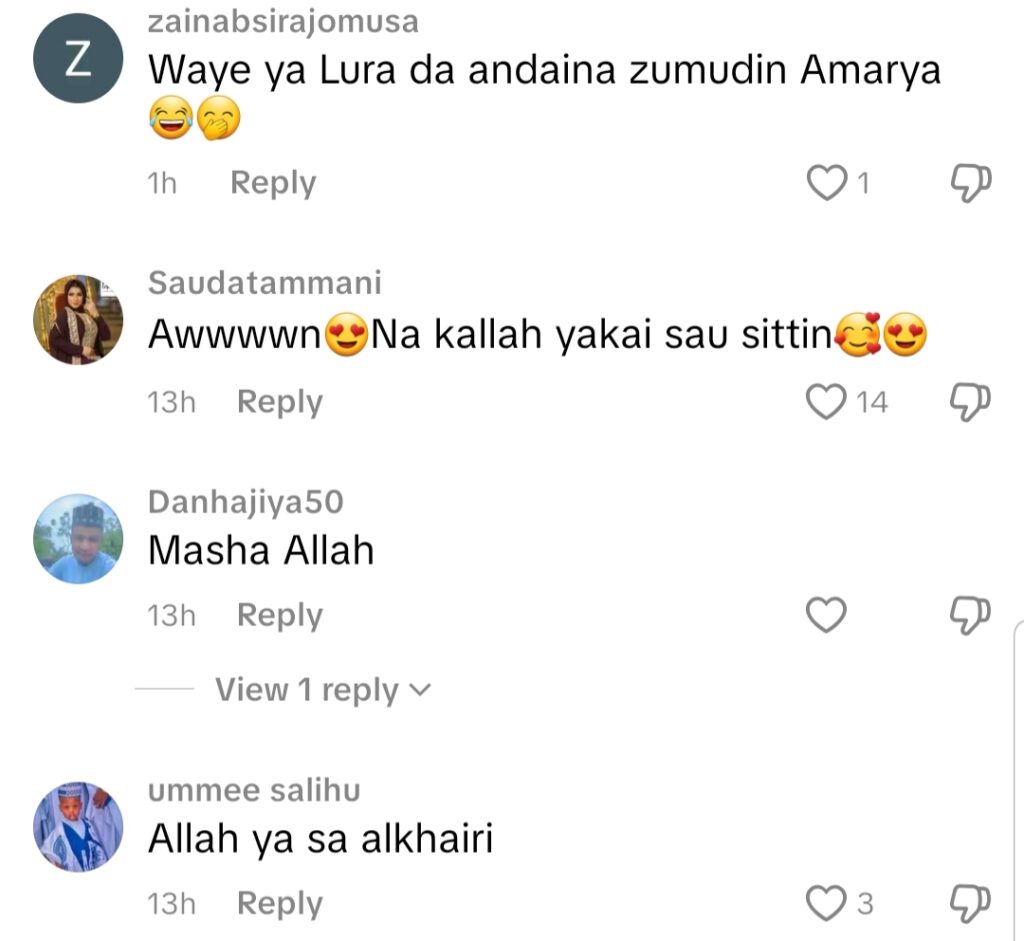Like zainabsirajomusa's comment
Image resolution: width=1024 pixels, height=941 pixels.
click(x=826, y=183)
